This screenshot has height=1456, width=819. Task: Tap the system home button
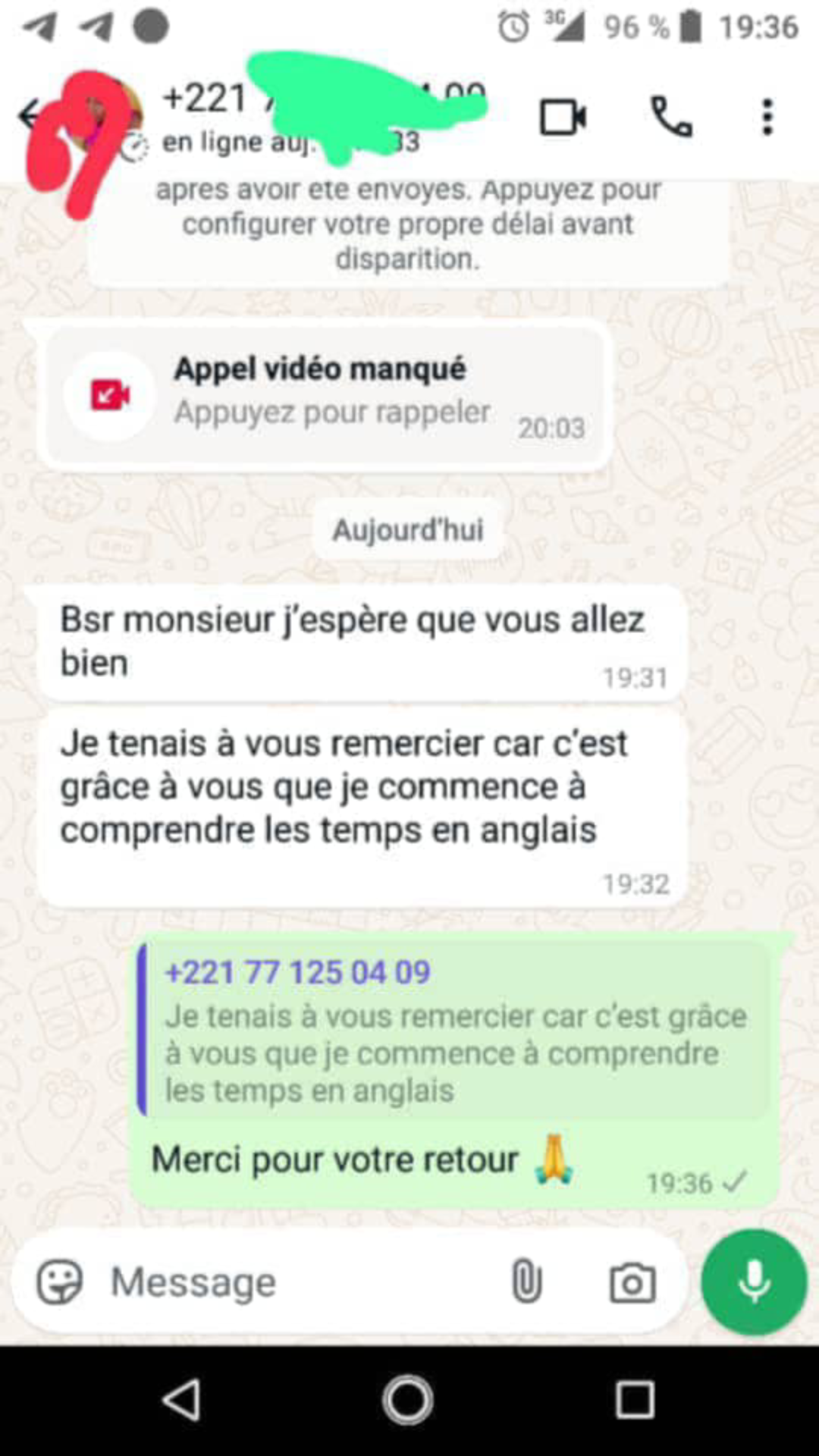click(408, 1400)
